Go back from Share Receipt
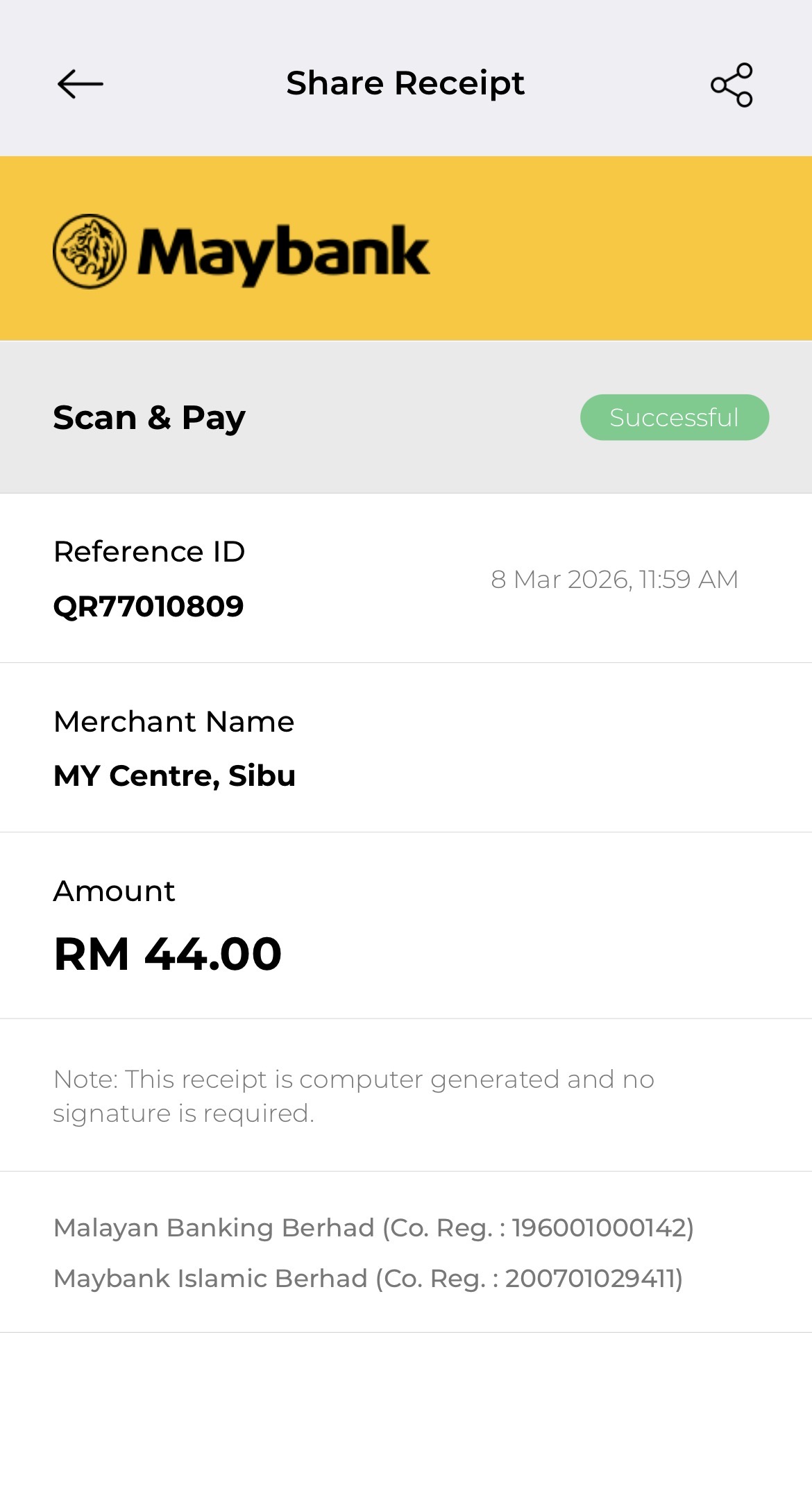The height and width of the screenshot is (1487, 812). tap(80, 85)
